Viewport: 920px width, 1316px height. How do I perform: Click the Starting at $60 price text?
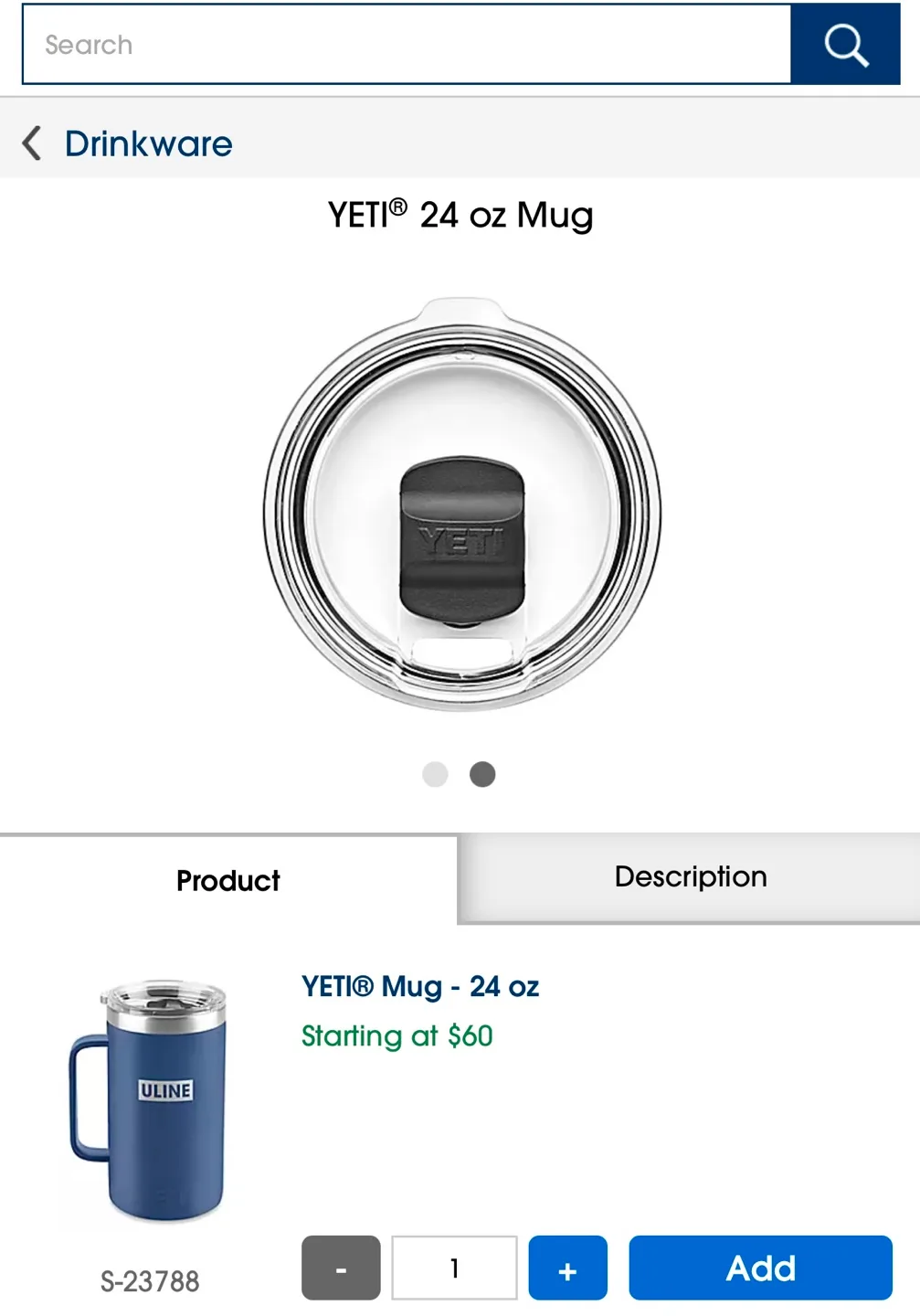point(397,1036)
